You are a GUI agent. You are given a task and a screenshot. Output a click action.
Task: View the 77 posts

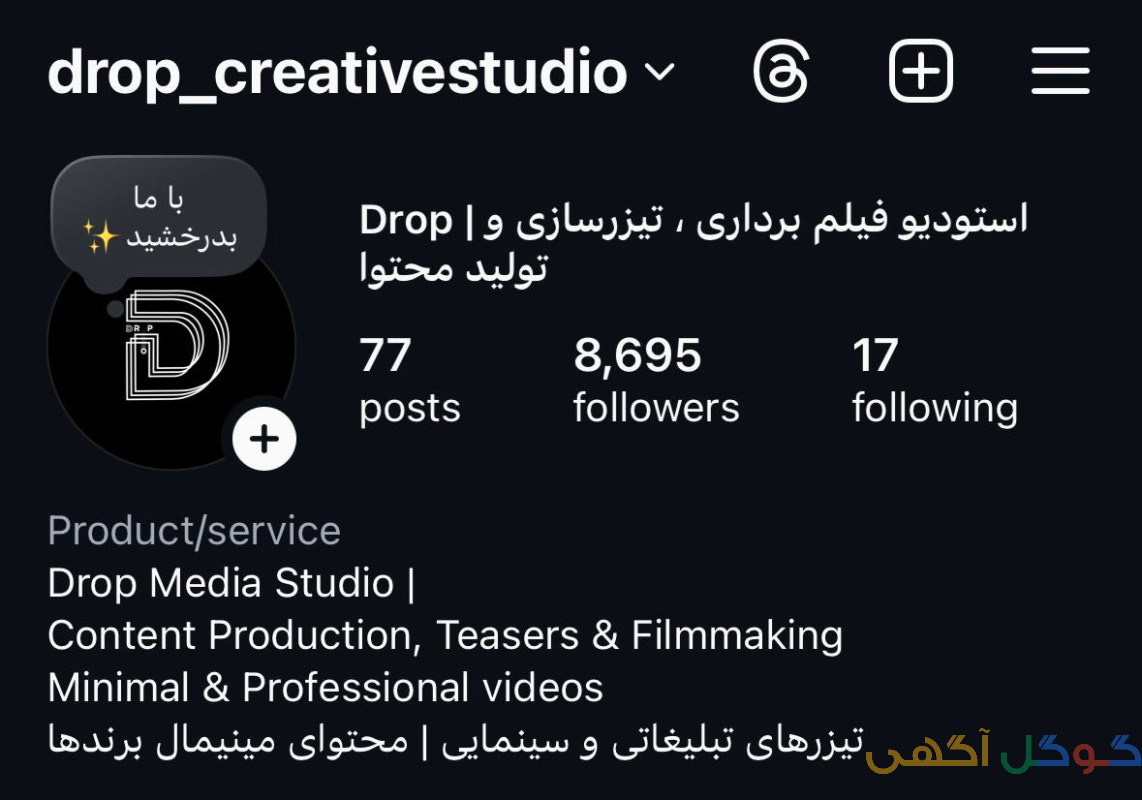[x=409, y=381]
